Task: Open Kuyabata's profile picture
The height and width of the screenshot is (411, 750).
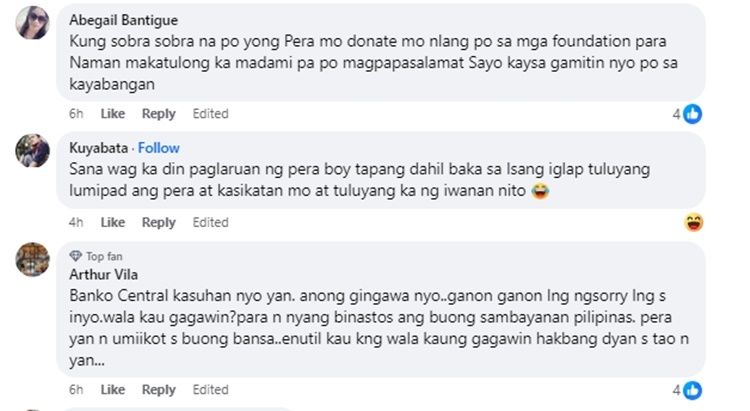Action: click(33, 151)
